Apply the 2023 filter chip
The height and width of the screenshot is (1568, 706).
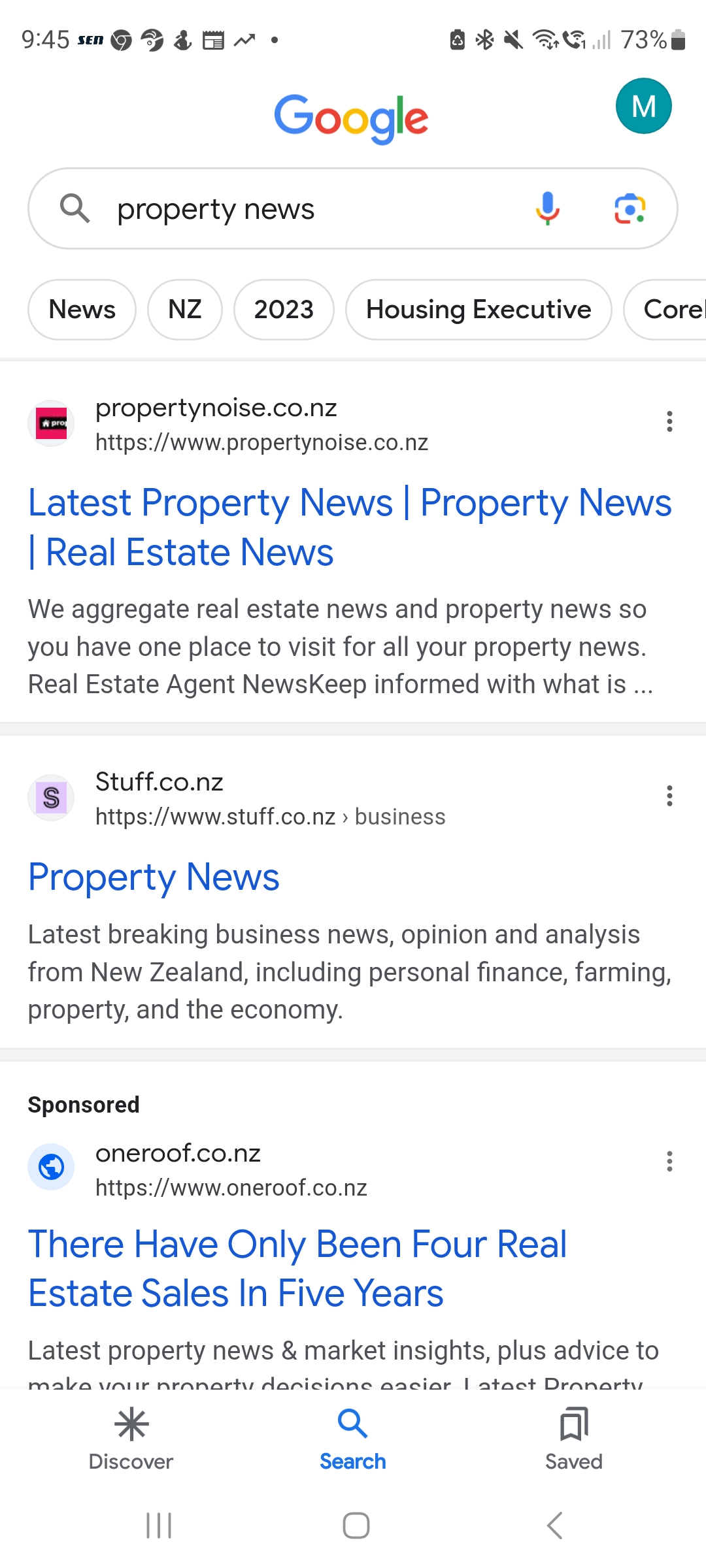tap(284, 310)
